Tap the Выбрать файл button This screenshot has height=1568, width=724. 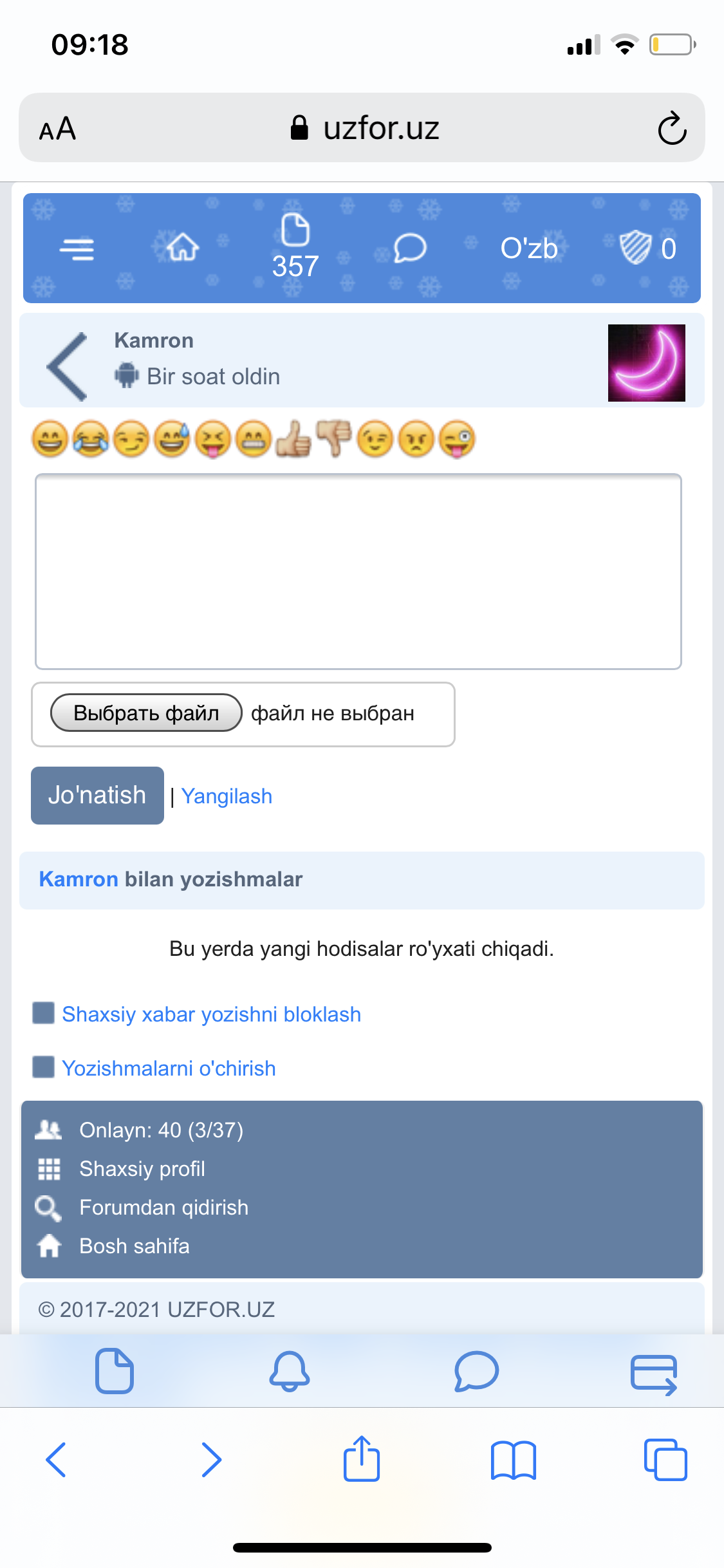(146, 713)
